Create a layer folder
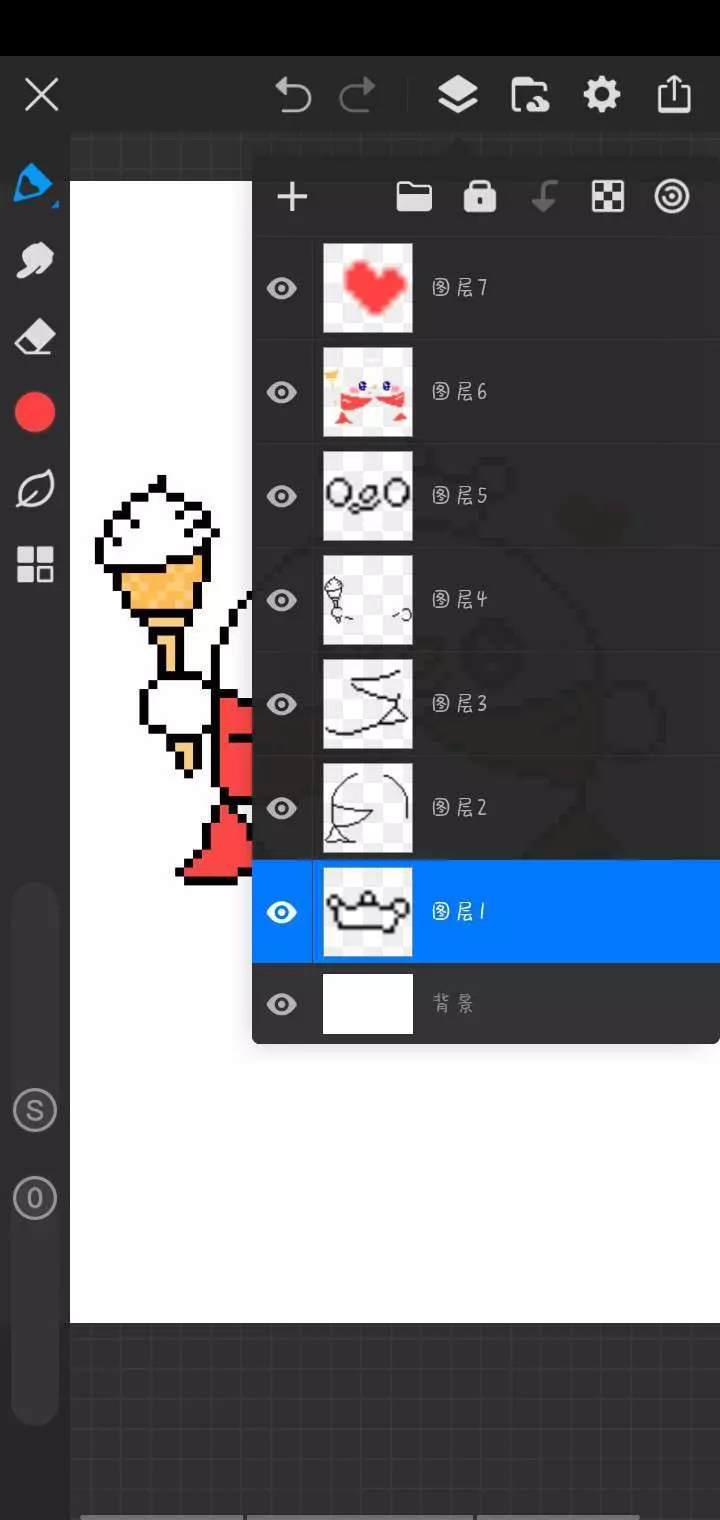720x1520 pixels. [x=414, y=197]
